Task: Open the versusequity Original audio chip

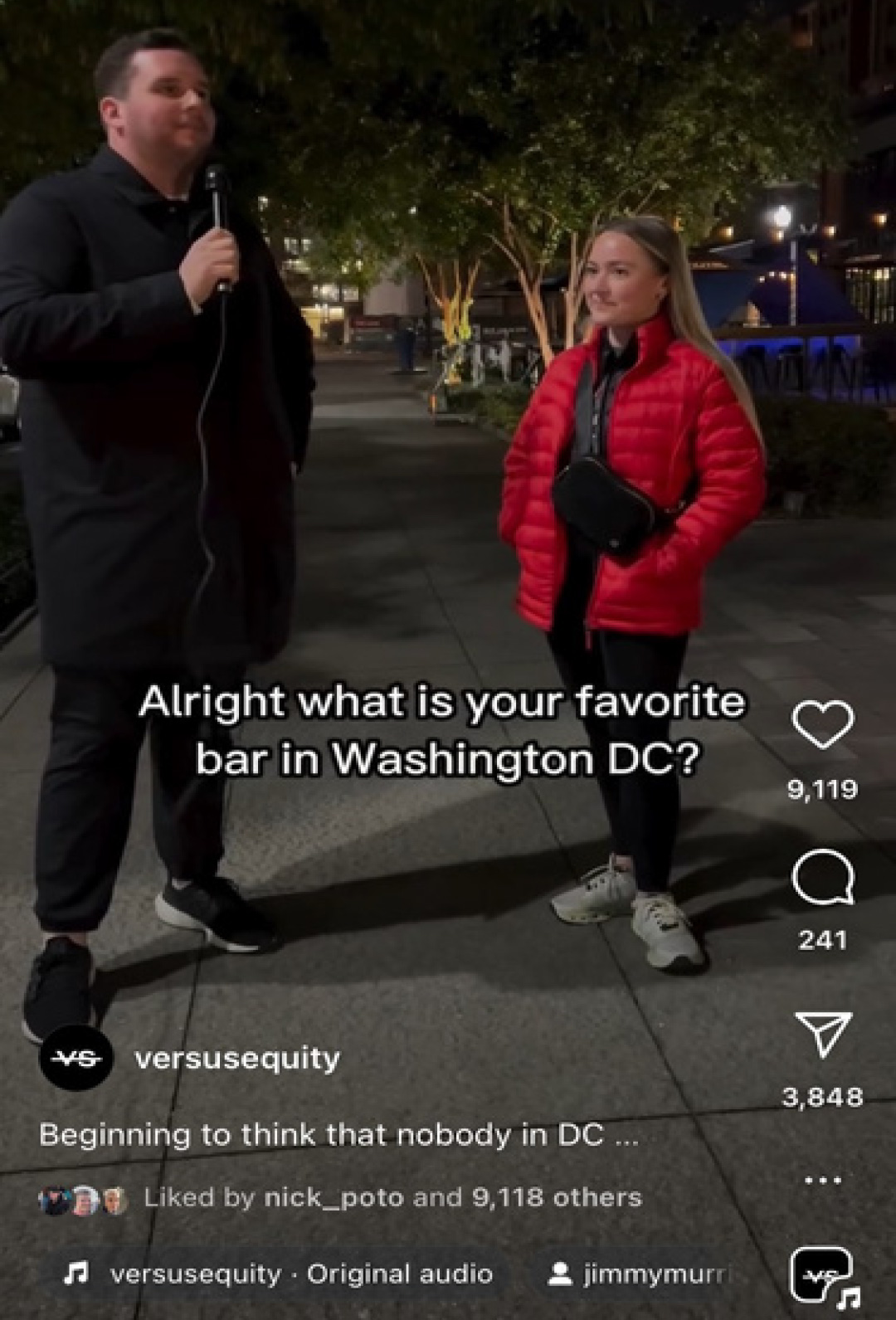Action: tap(282, 1274)
